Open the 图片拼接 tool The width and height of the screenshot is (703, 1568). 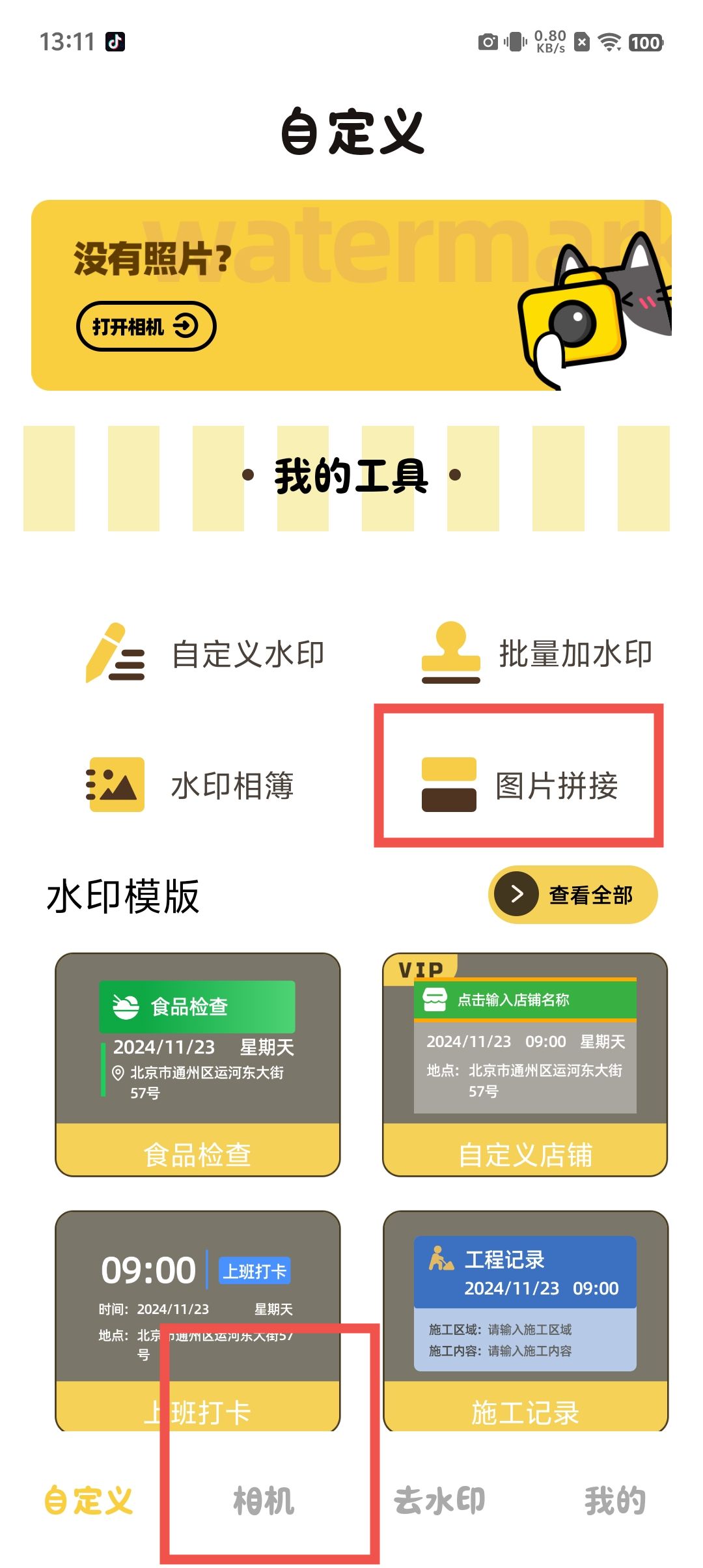pyautogui.click(x=519, y=785)
